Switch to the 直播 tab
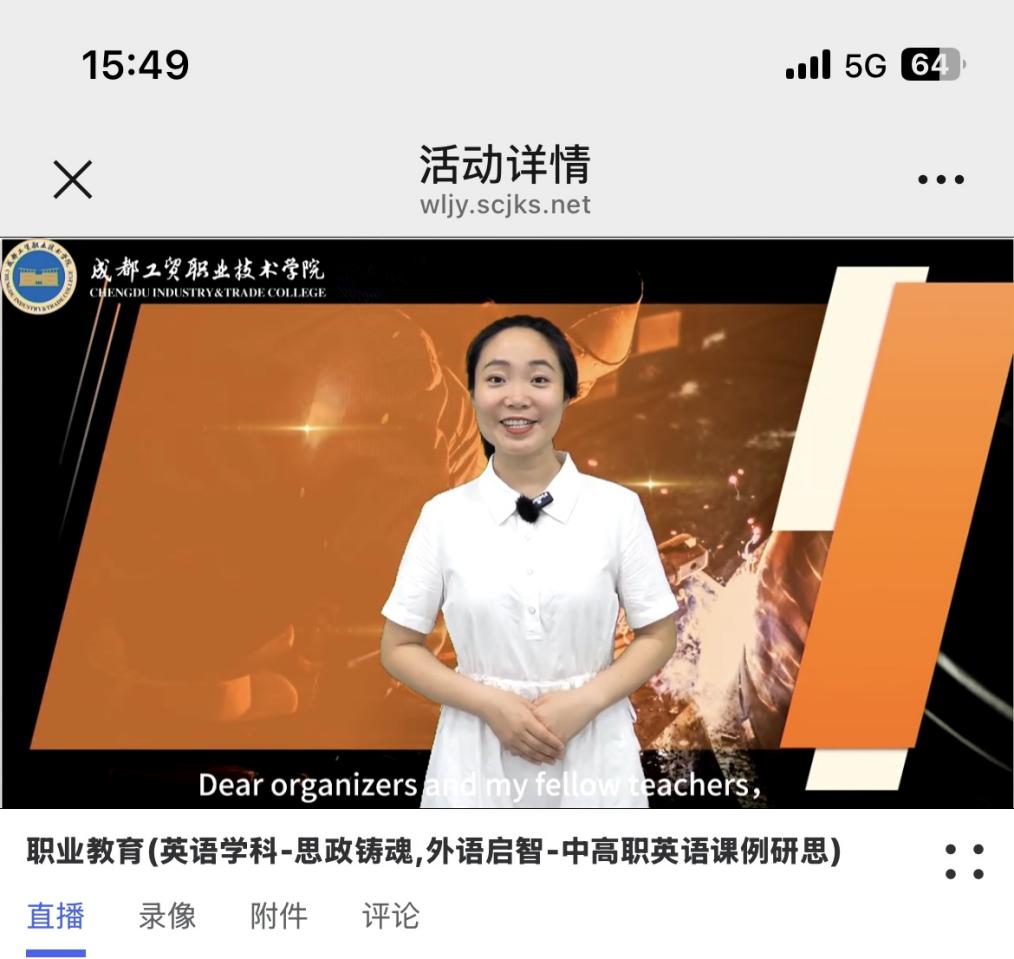Viewport: 1014px width, 959px height. [56, 916]
